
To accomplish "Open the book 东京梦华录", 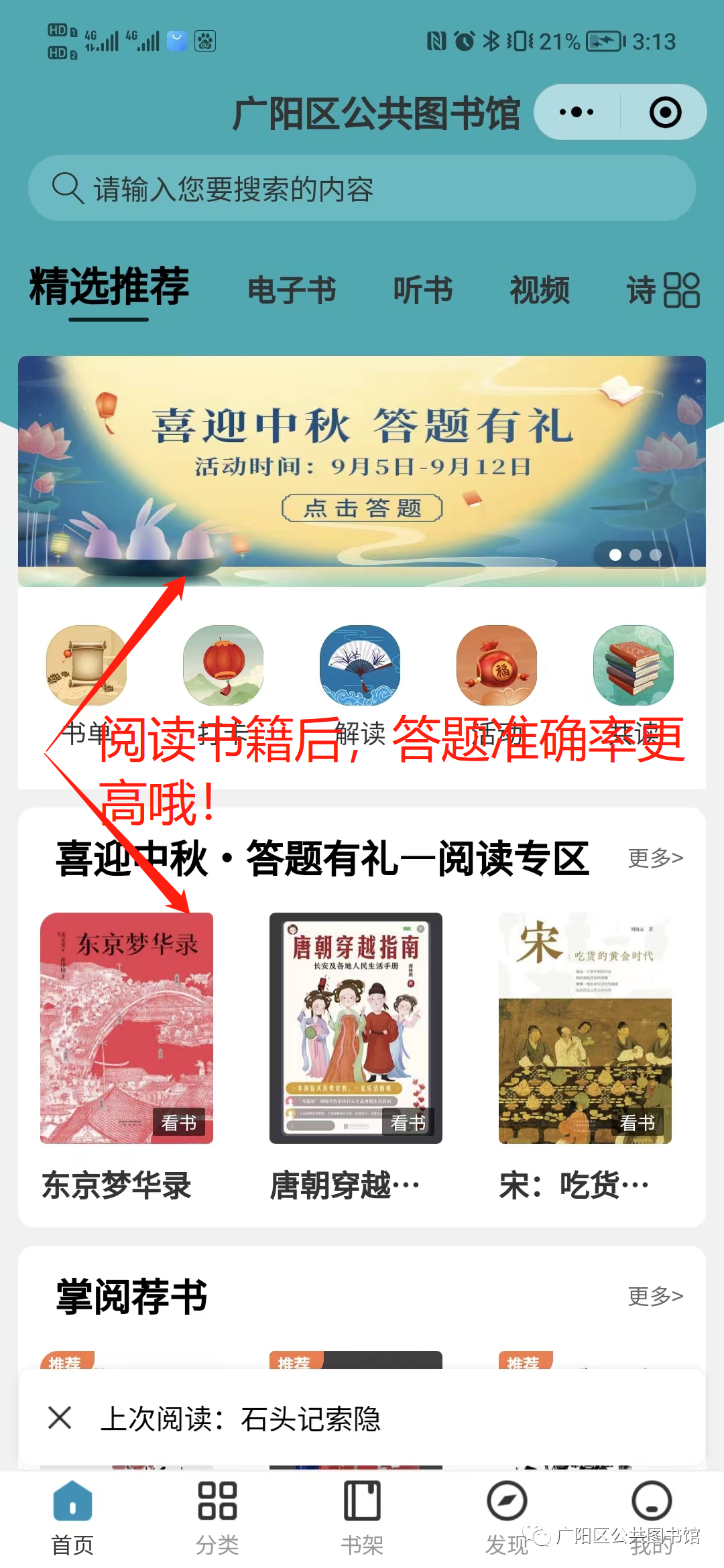I will [127, 1028].
